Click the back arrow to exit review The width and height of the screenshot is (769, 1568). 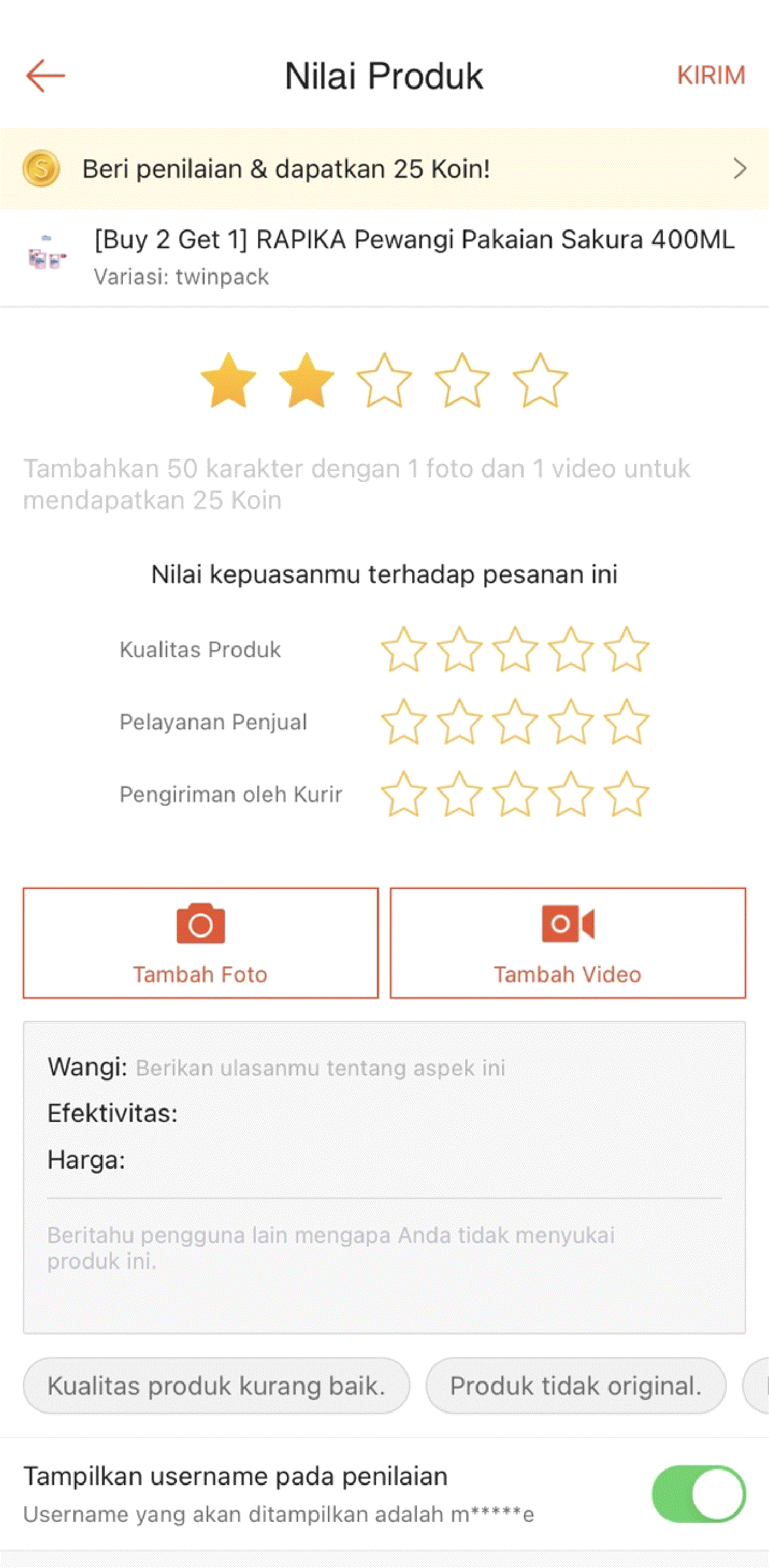46,76
